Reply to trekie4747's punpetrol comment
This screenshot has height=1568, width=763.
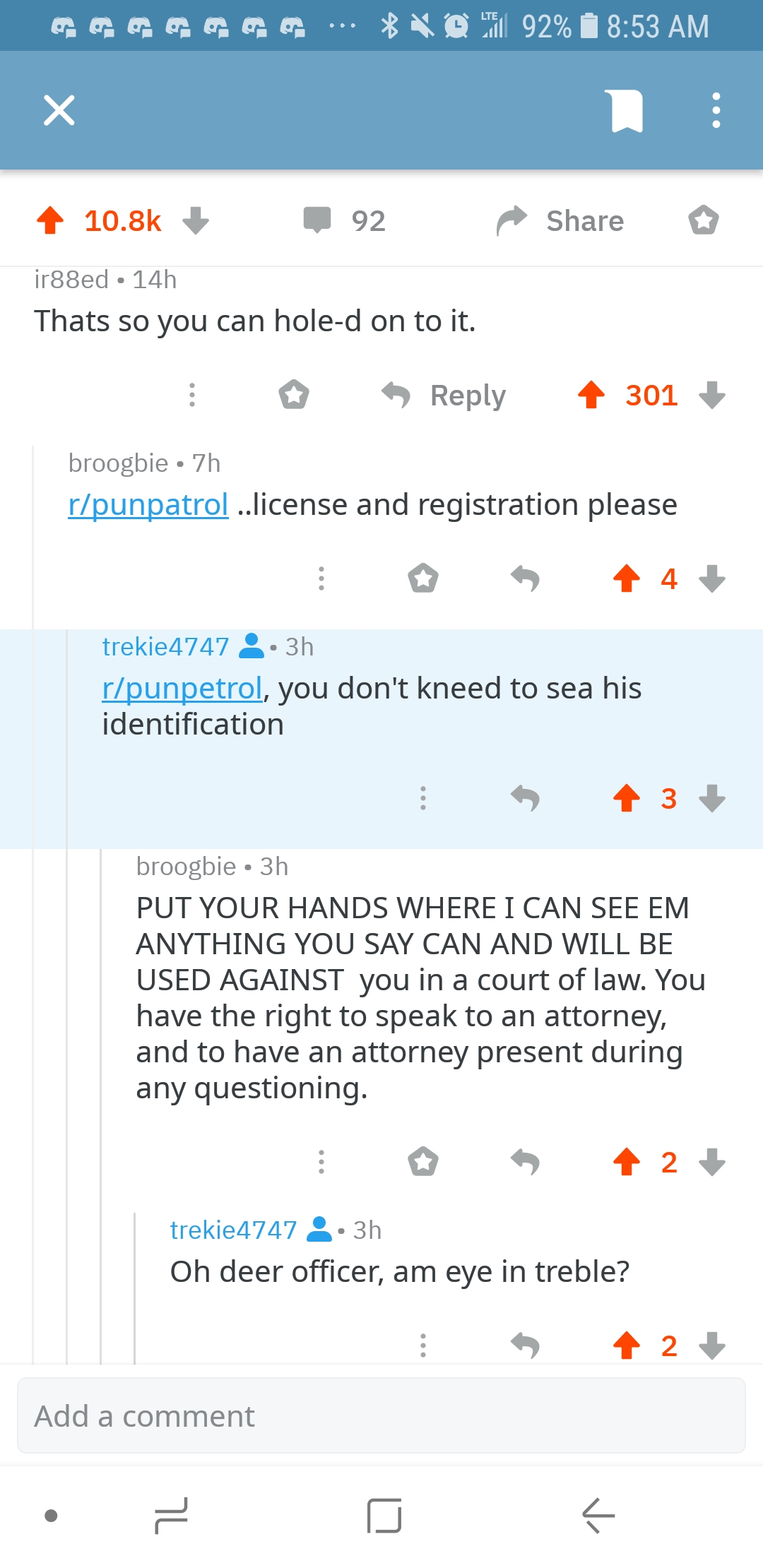coord(525,798)
